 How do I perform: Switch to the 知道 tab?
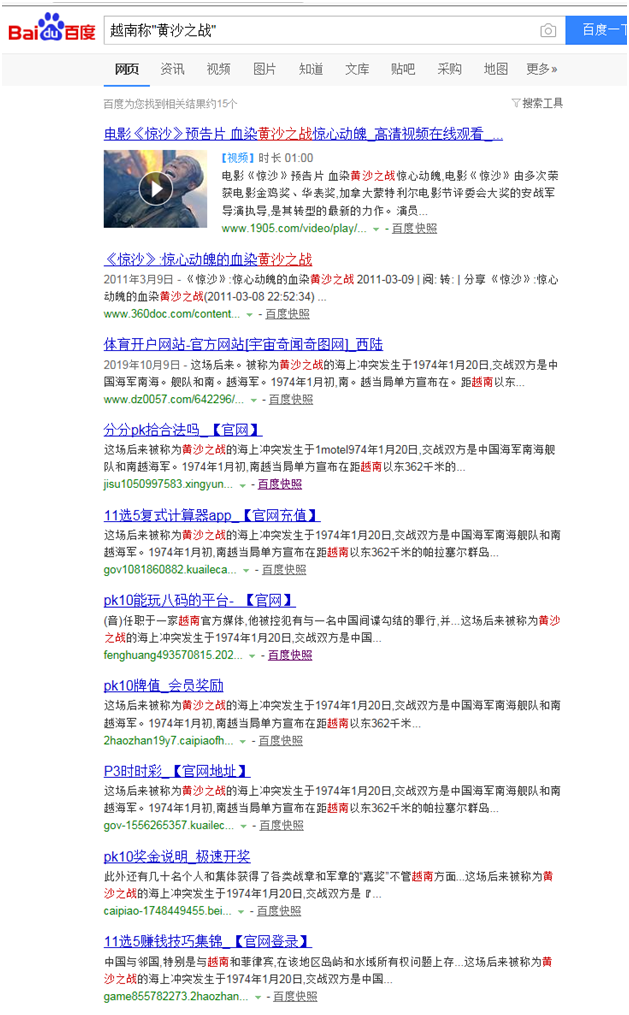[311, 69]
